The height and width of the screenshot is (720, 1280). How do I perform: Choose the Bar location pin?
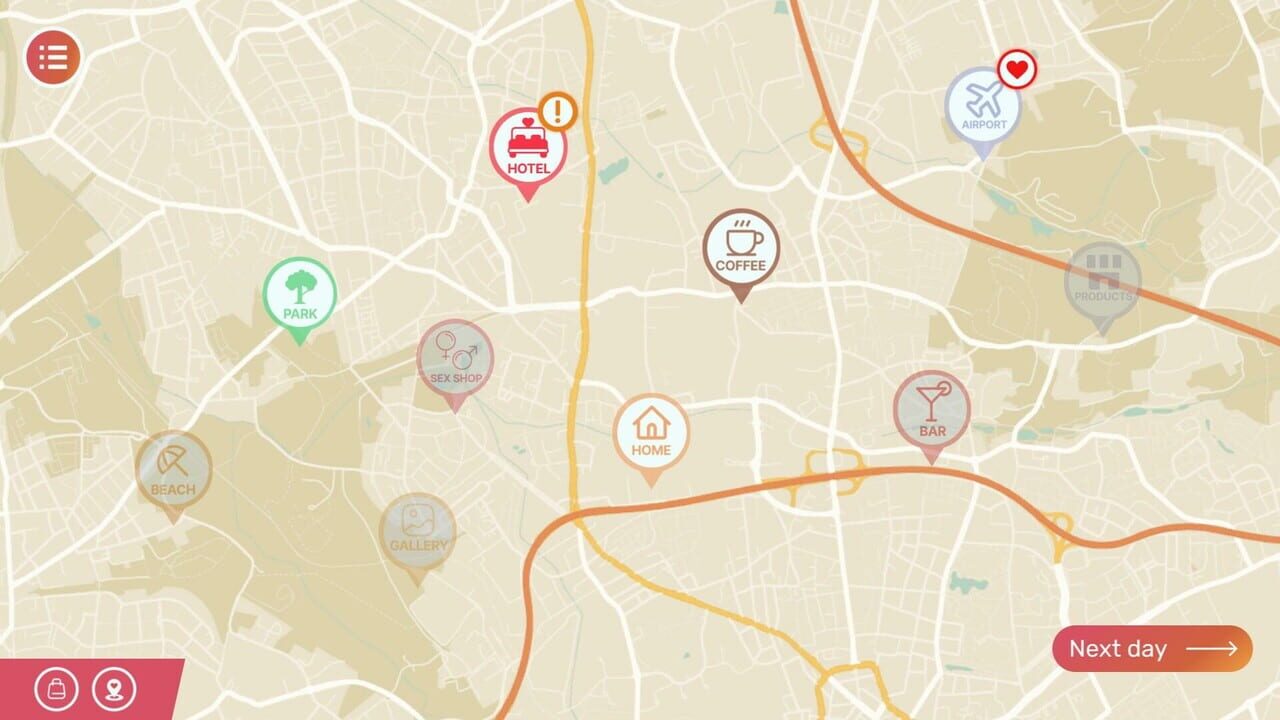931,410
